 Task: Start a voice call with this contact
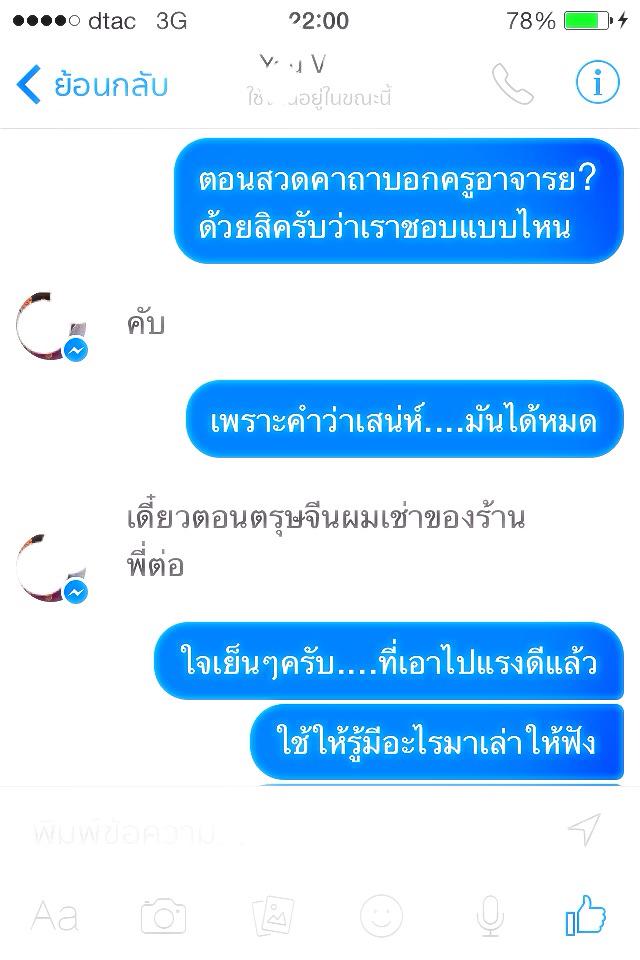click(x=513, y=85)
